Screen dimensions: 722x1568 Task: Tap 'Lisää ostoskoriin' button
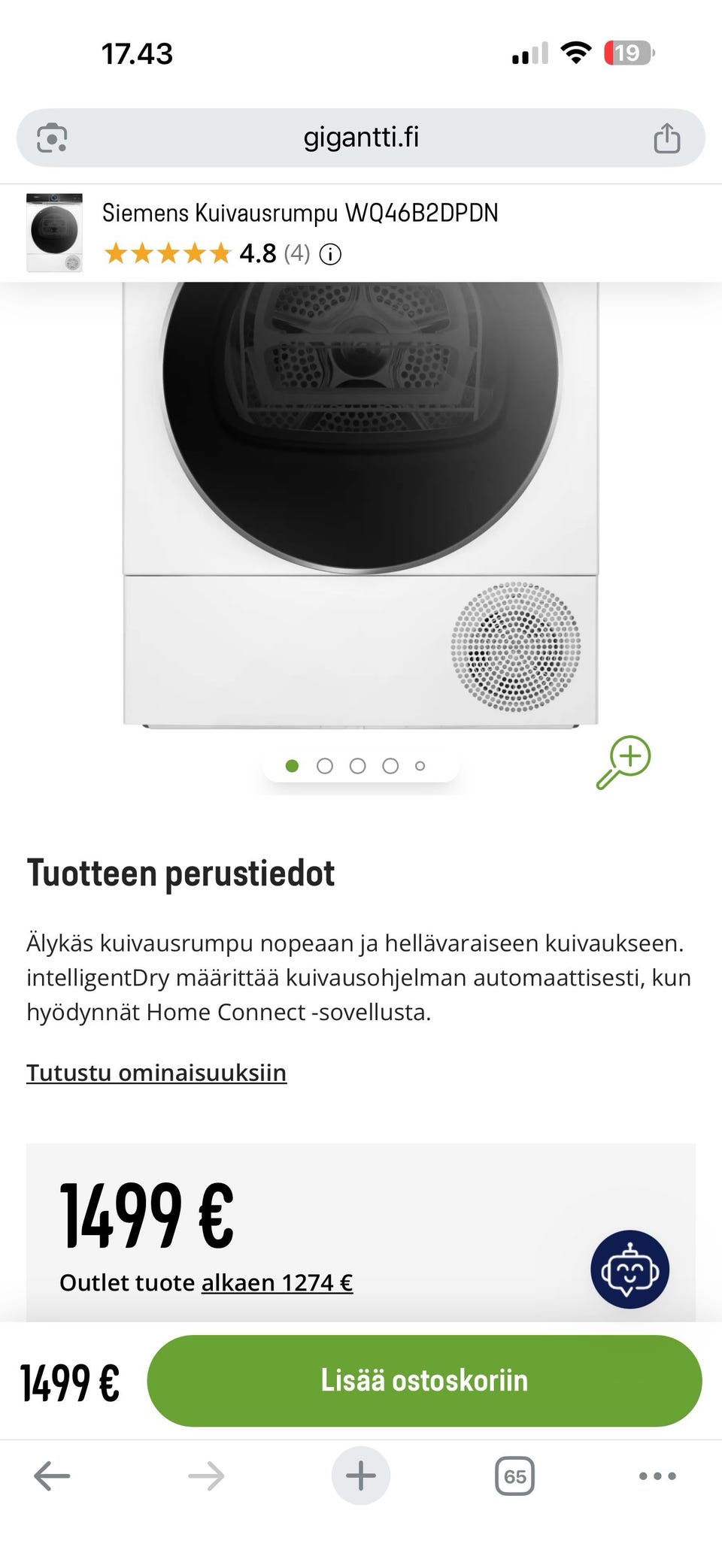pyautogui.click(x=425, y=1380)
